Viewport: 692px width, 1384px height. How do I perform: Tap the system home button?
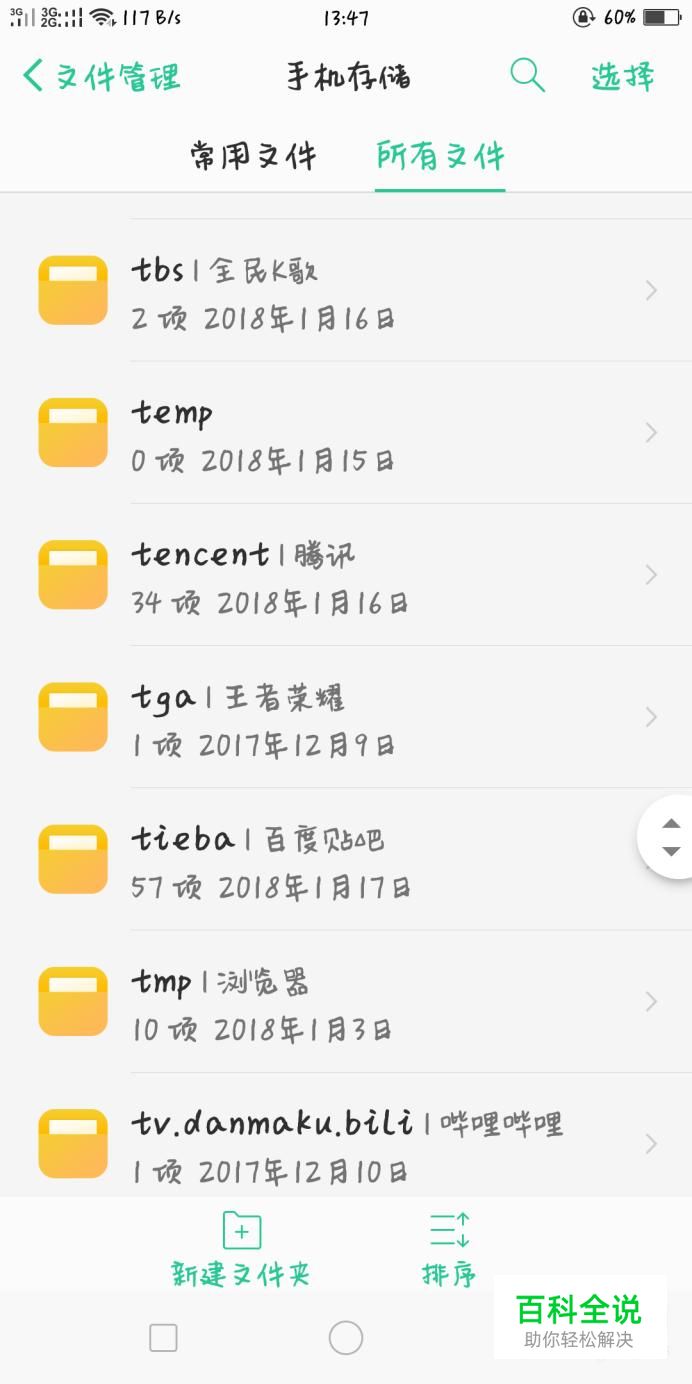(x=346, y=1337)
